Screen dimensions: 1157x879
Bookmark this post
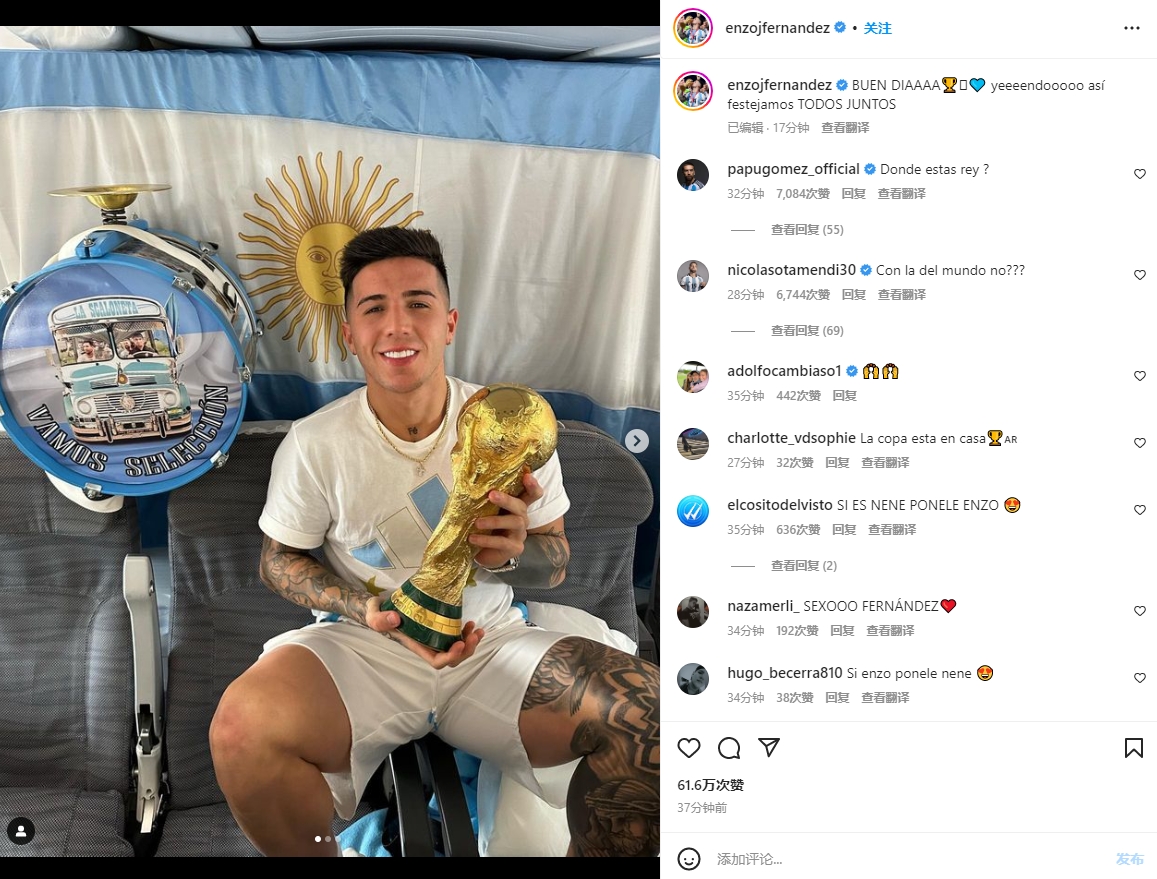1133,748
